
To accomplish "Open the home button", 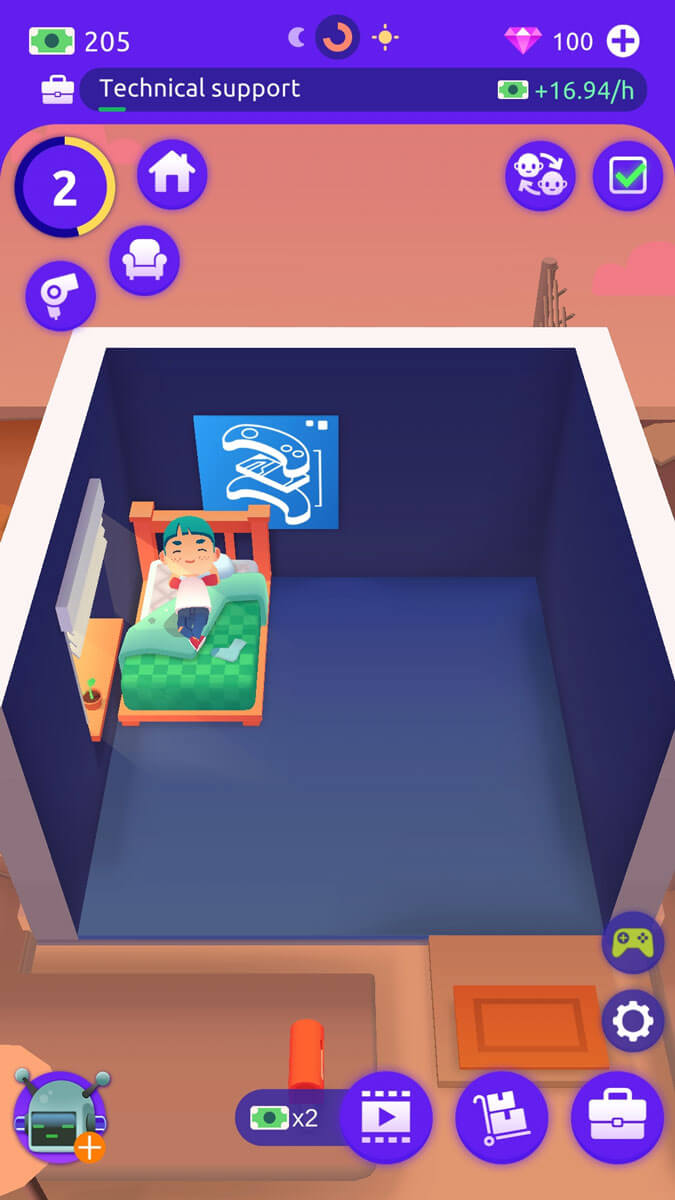I will [x=171, y=175].
